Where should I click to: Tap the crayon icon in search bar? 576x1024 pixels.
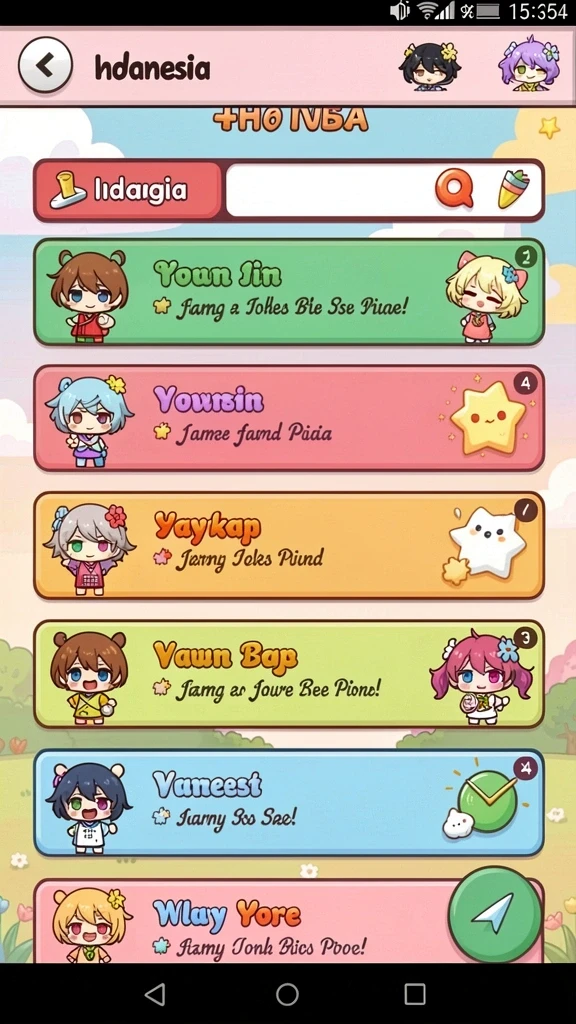[514, 189]
